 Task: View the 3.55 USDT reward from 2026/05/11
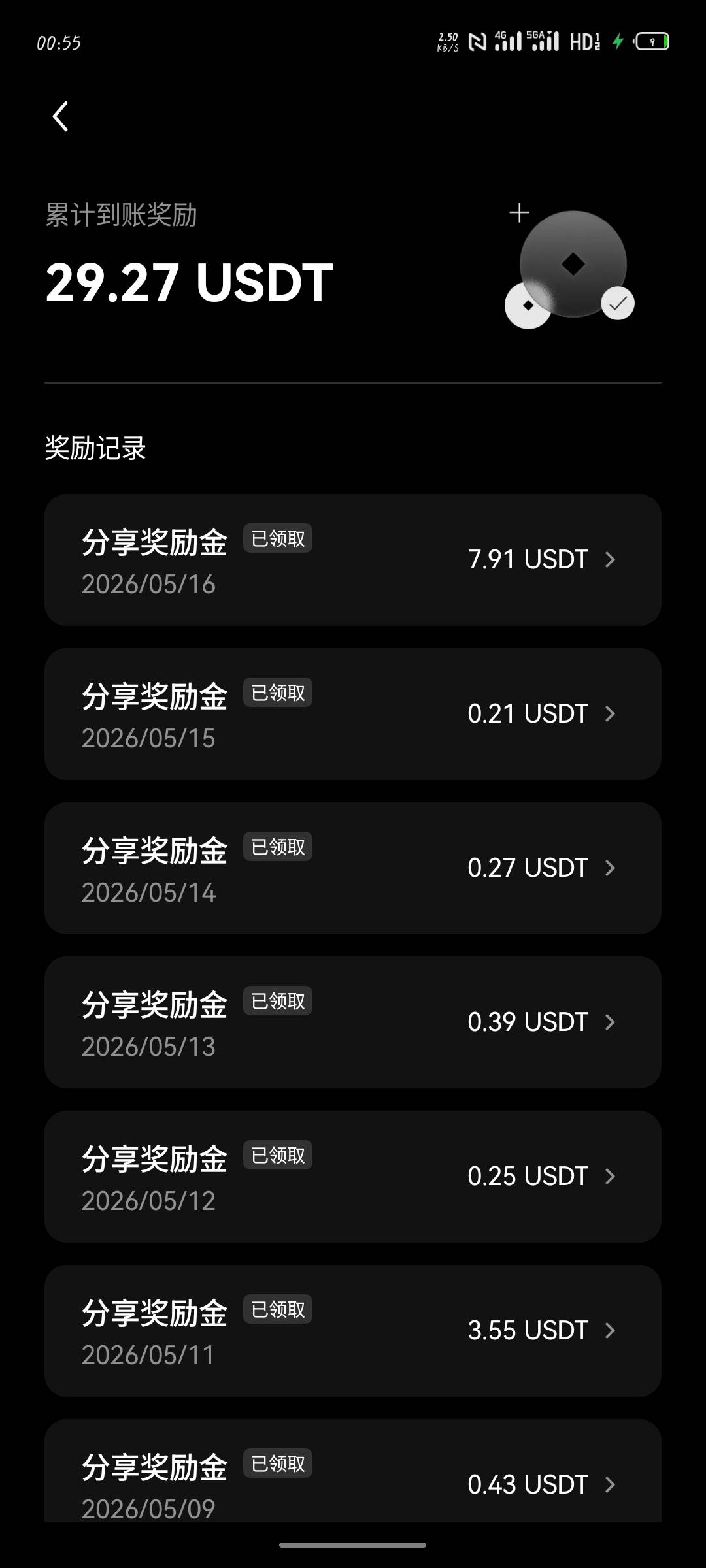coord(353,1331)
